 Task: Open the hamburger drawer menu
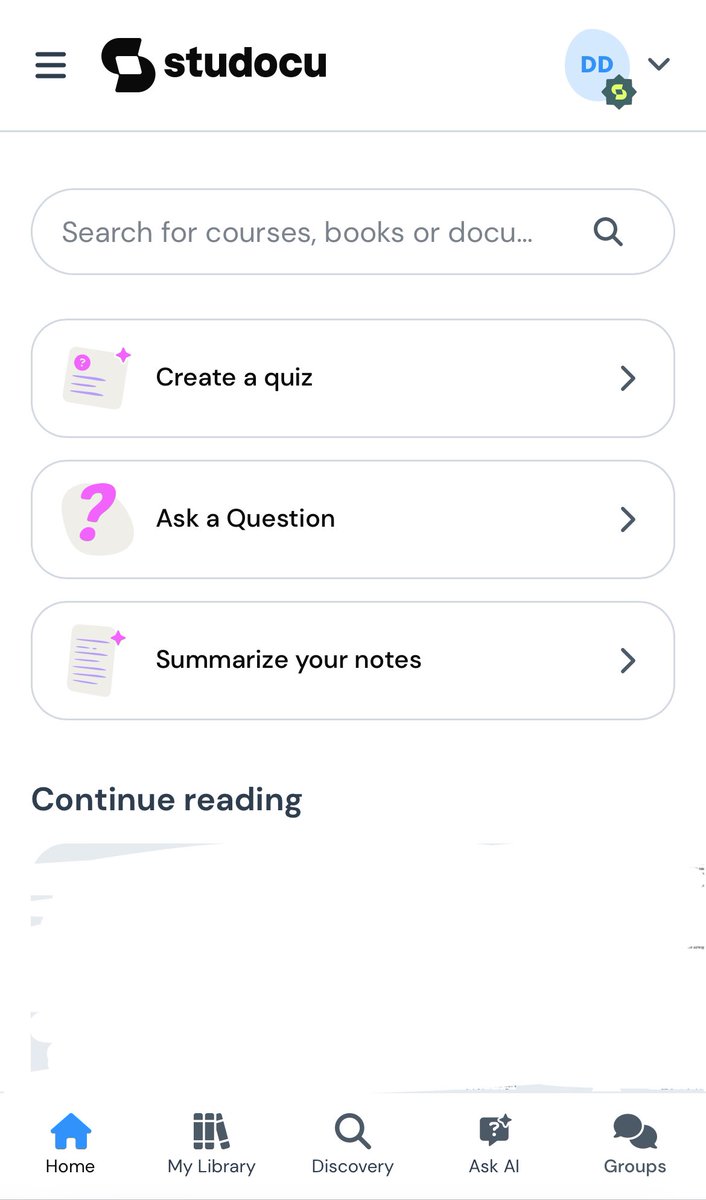coord(50,65)
